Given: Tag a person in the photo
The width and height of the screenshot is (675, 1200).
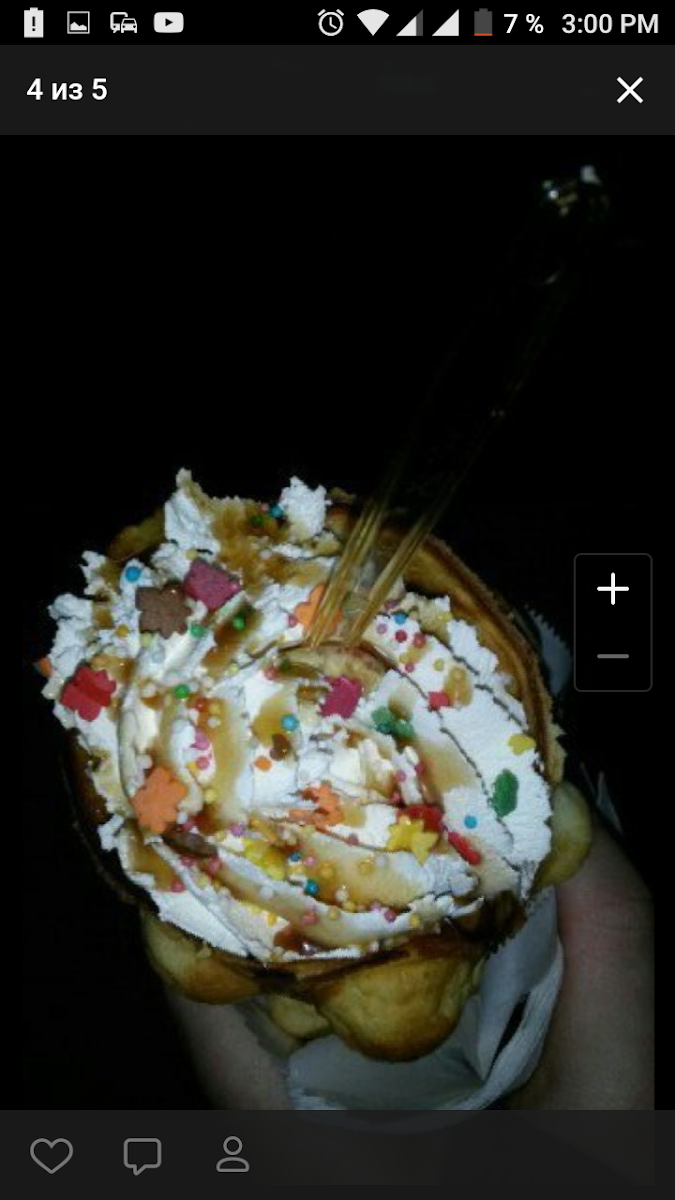Looking at the screenshot, I should (233, 1154).
